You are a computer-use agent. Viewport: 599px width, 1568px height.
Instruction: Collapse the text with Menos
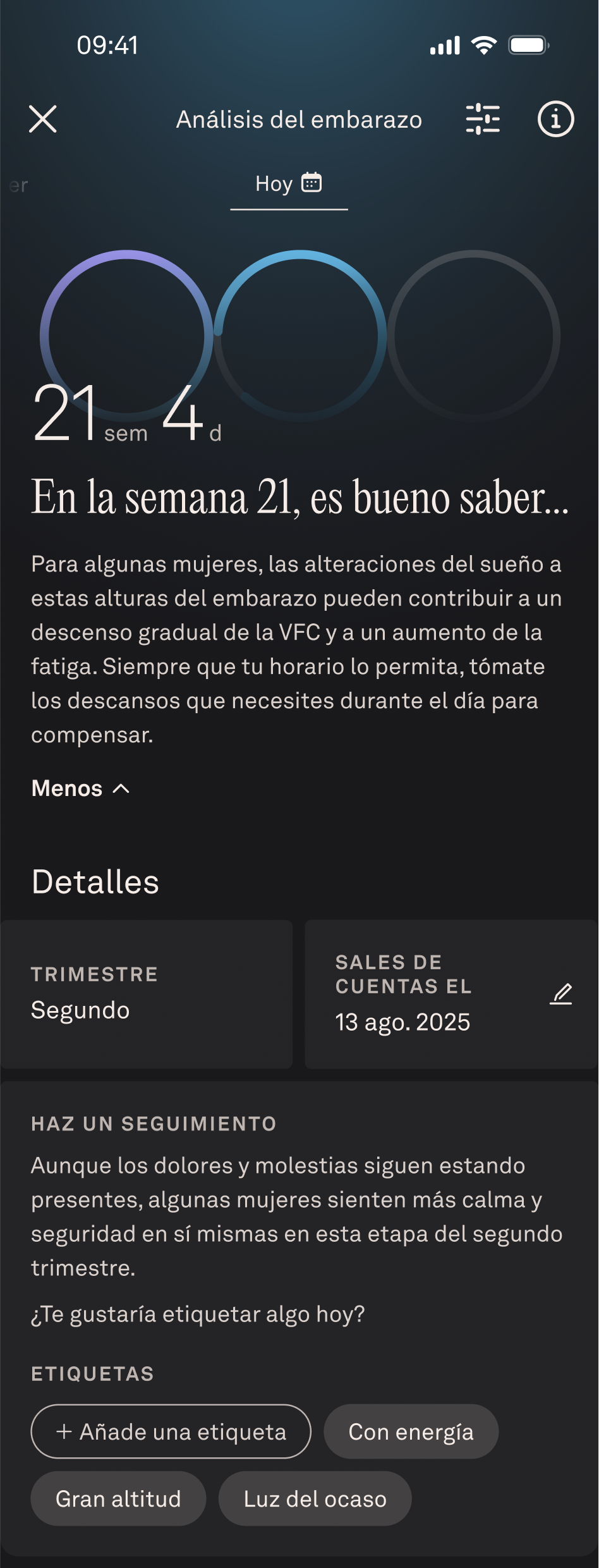coord(80,788)
